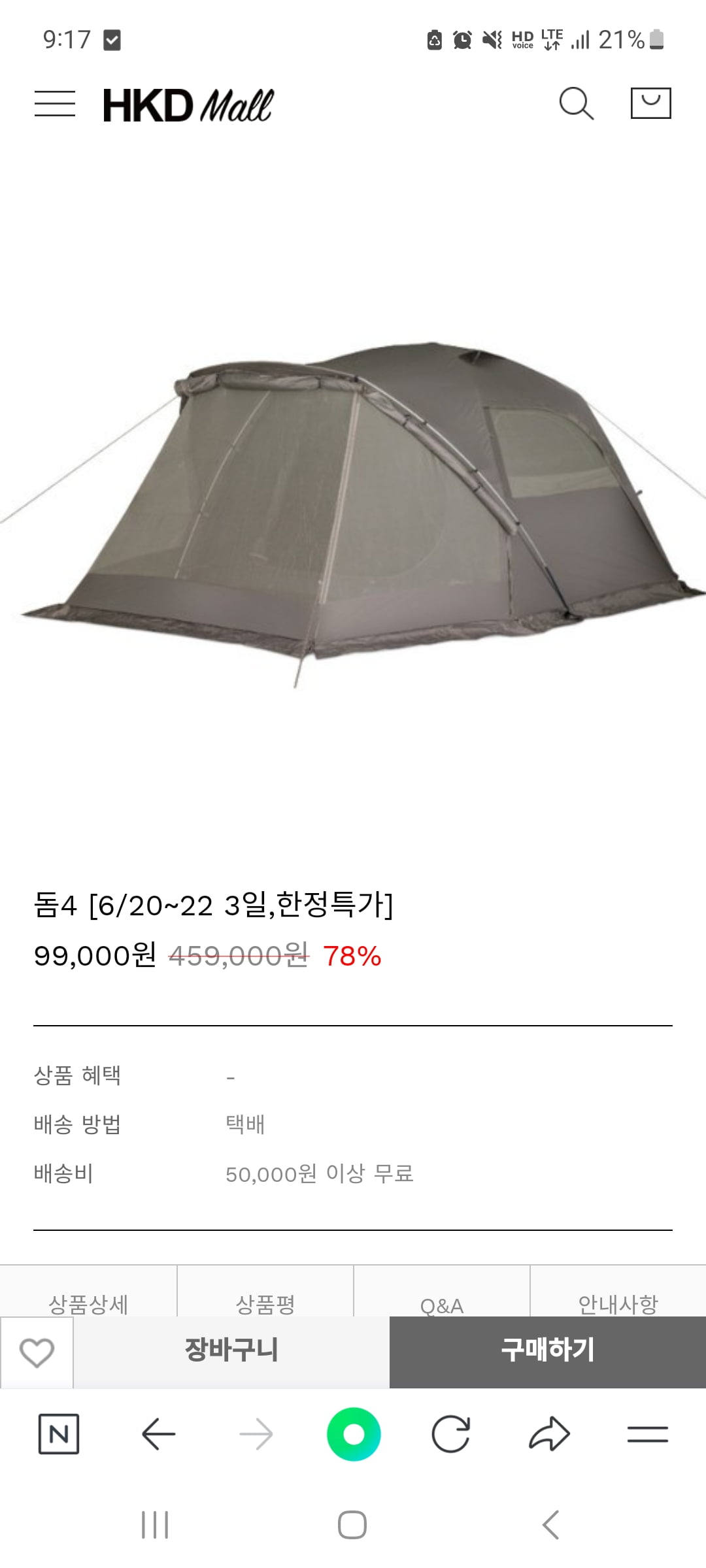Image resolution: width=706 pixels, height=1568 pixels.
Task: Go to the HKD Mall home page
Action: [x=188, y=105]
